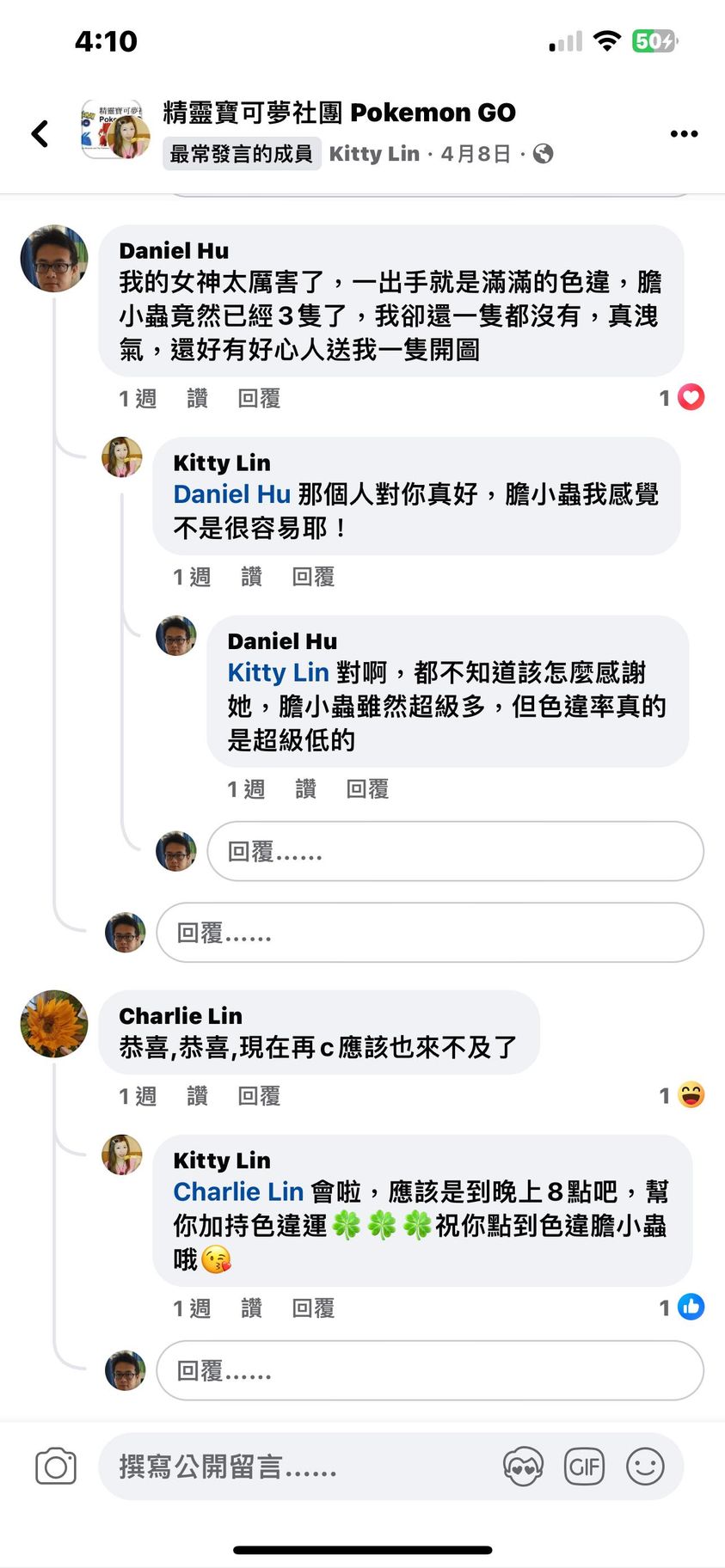Reply to Kitty Lin's comment starting 會啦
This screenshot has width=725, height=1568.
313,1308
